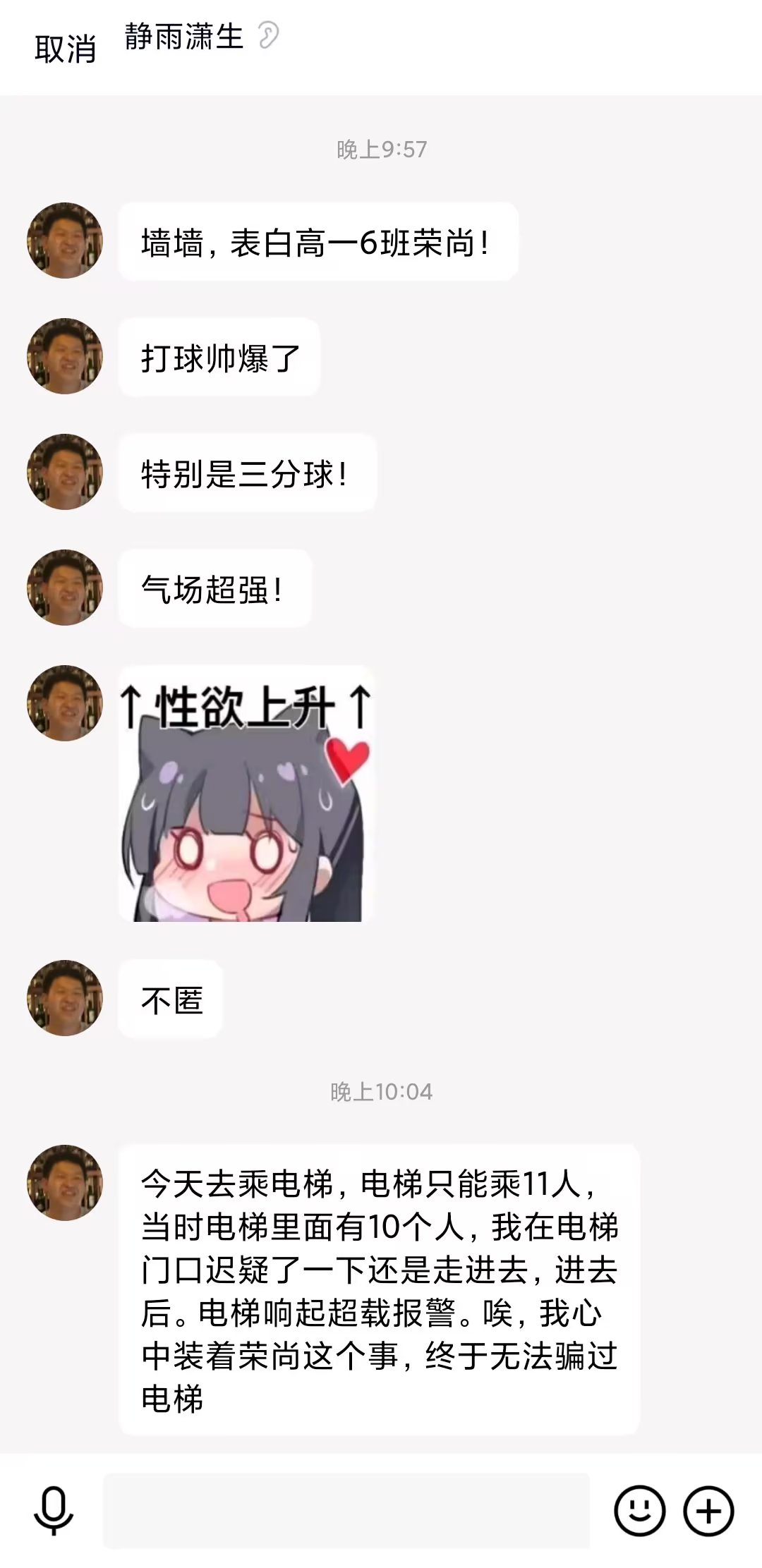Image resolution: width=762 pixels, height=1568 pixels.
Task: Tap the avatar beside the 不匿 message
Action: point(65,998)
